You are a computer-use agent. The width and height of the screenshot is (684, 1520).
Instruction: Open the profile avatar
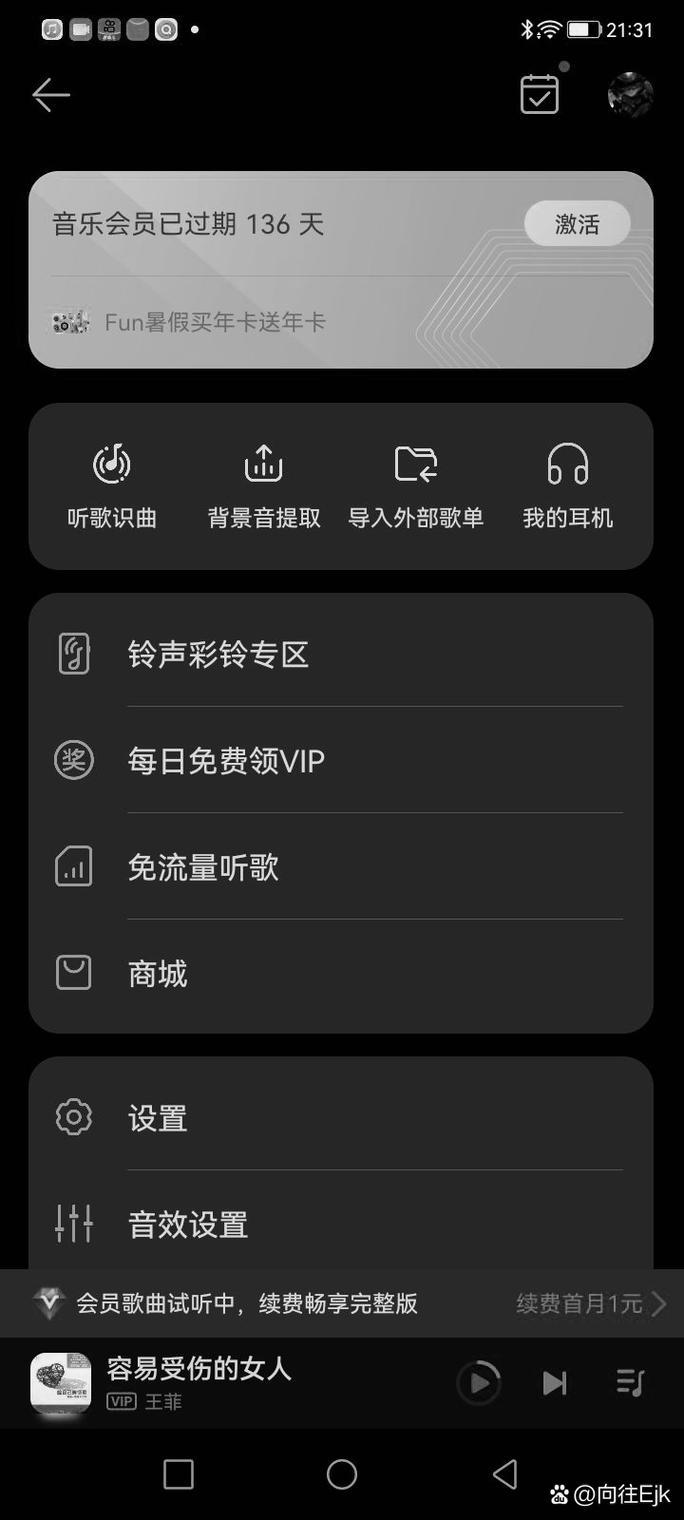(631, 95)
